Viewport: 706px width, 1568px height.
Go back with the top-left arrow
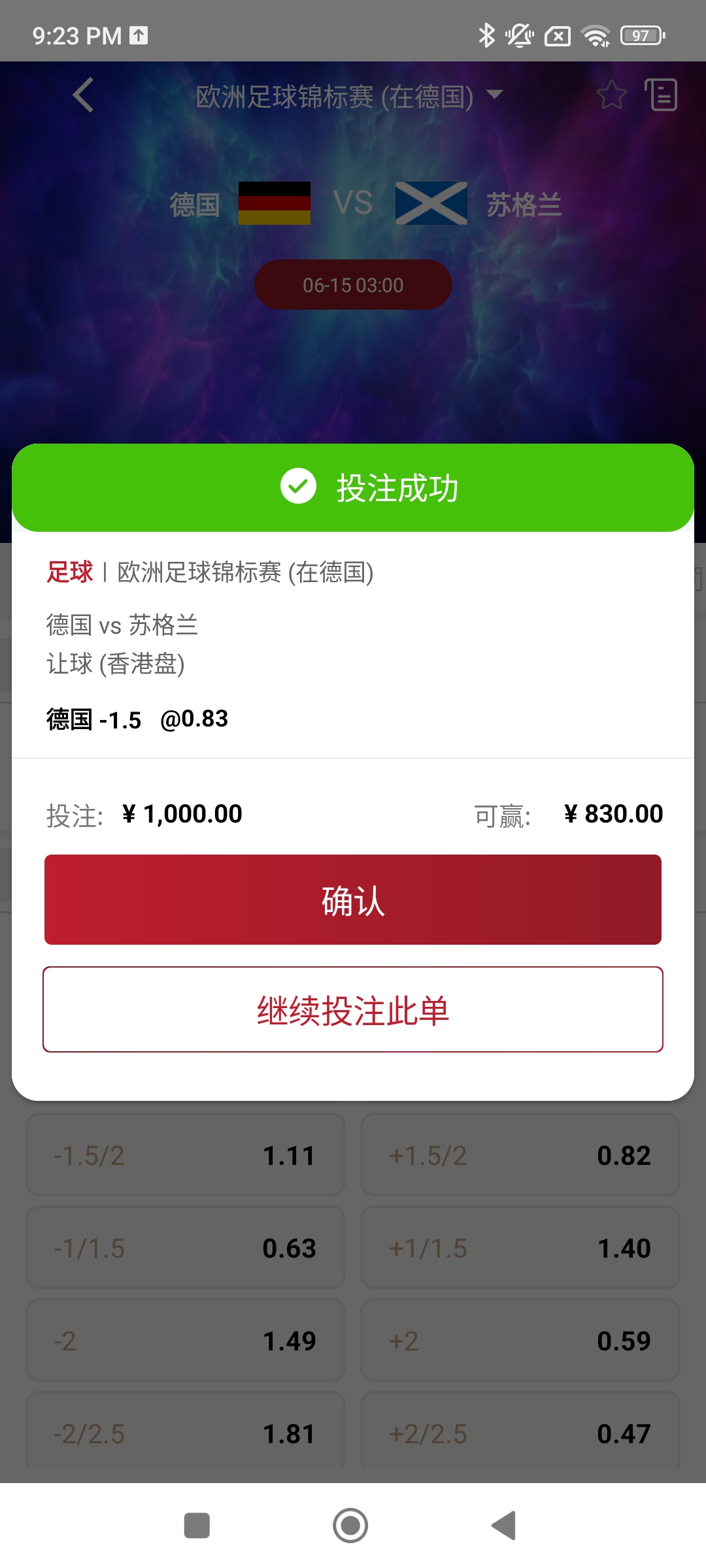(x=84, y=95)
